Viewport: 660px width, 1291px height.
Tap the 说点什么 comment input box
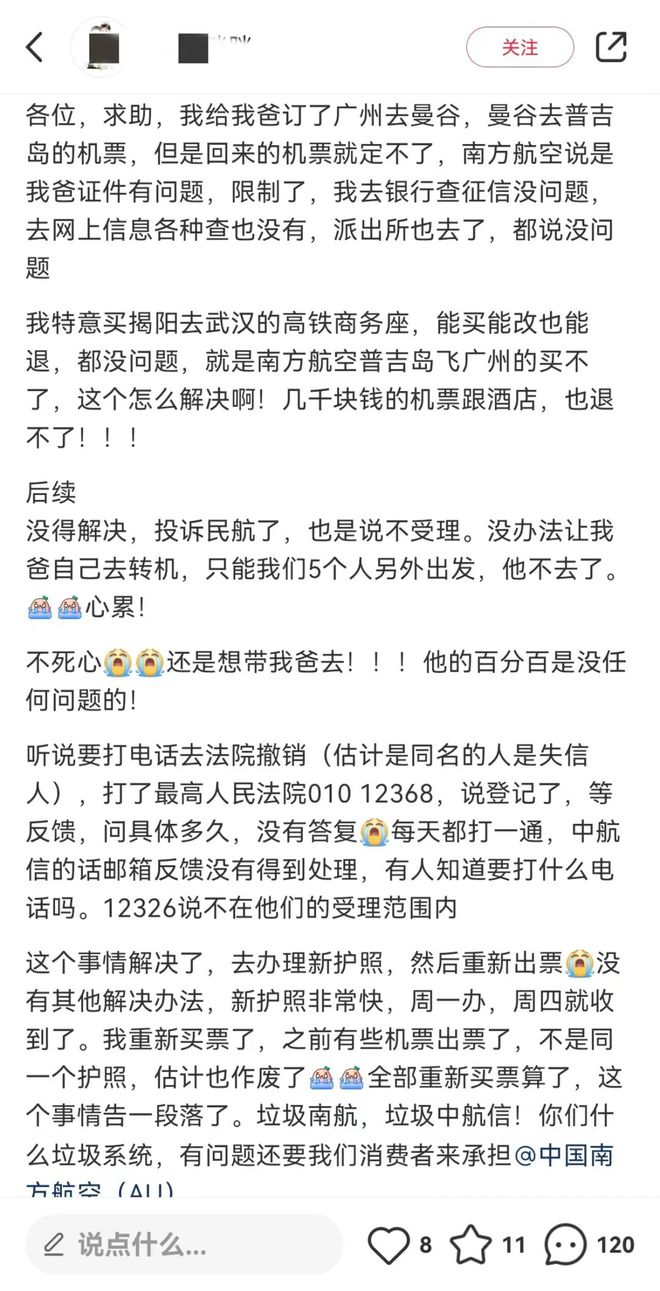tap(184, 1244)
